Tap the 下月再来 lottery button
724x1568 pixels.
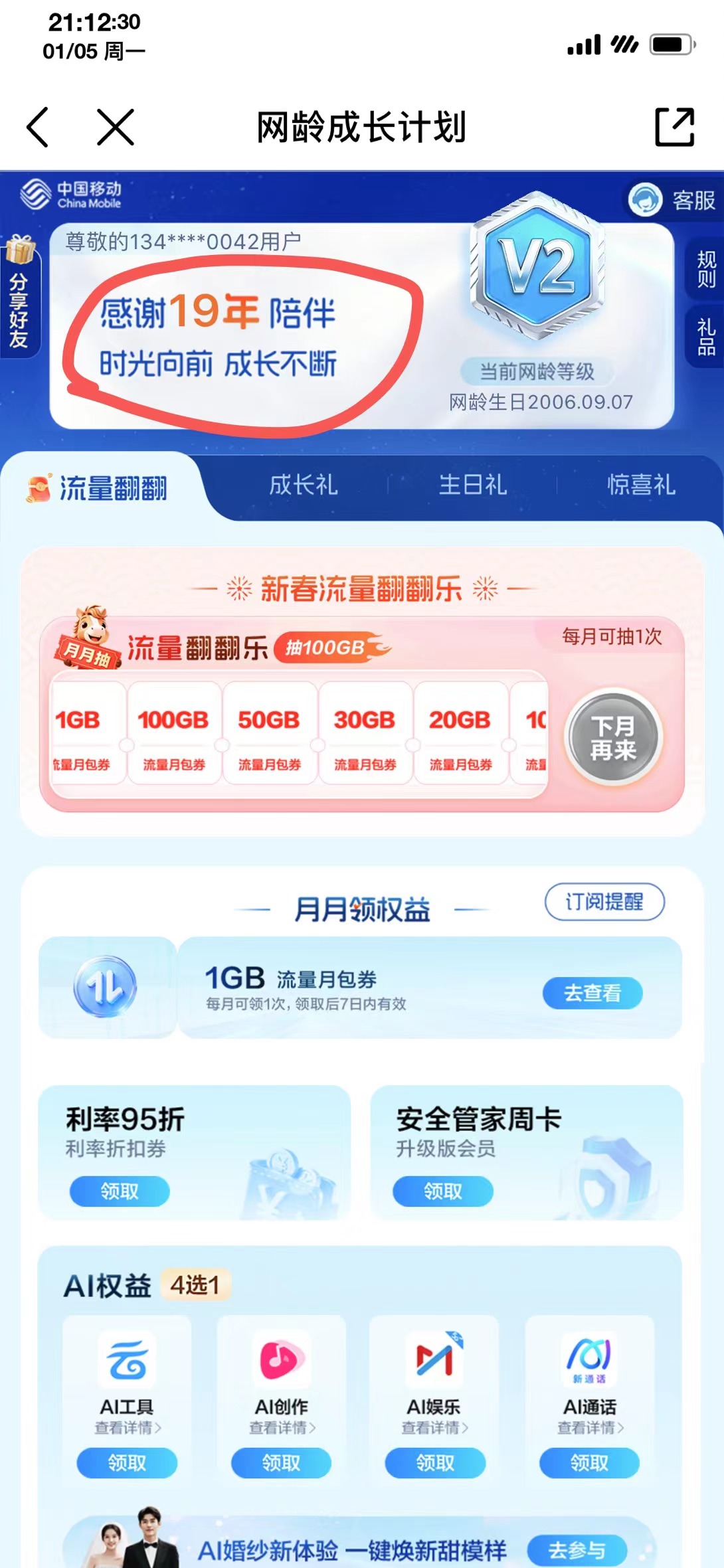click(x=613, y=738)
